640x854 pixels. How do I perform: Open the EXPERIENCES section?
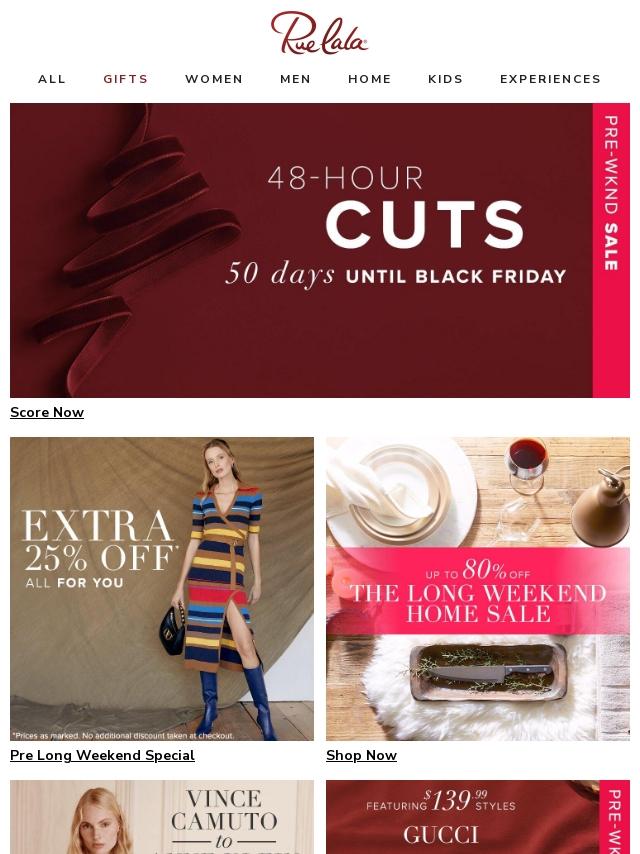(x=550, y=79)
